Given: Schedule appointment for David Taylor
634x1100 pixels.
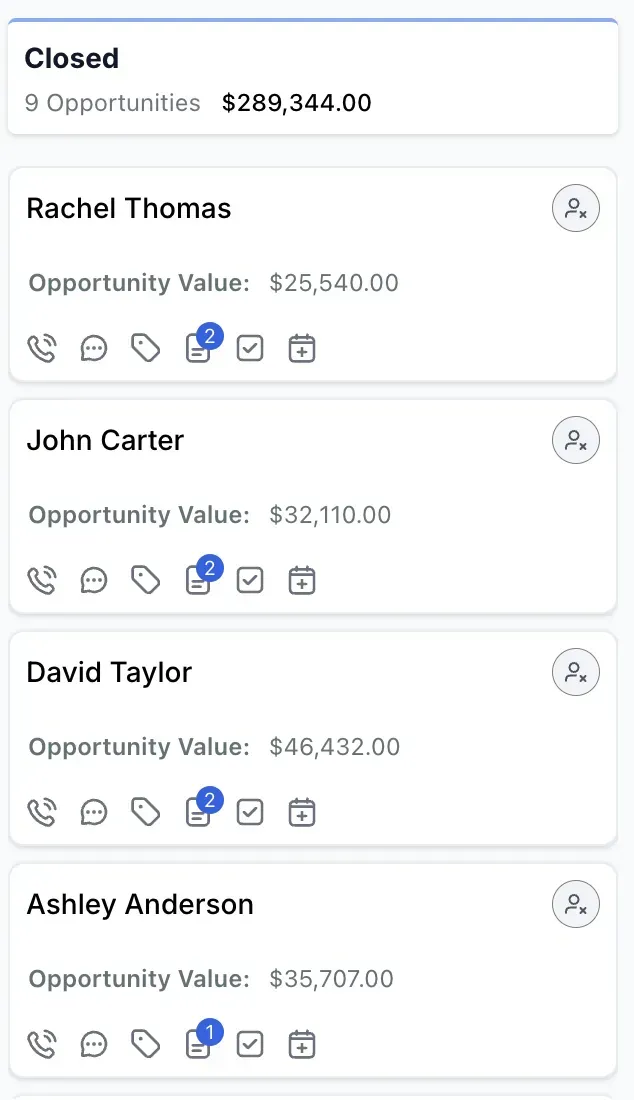Looking at the screenshot, I should pos(302,812).
